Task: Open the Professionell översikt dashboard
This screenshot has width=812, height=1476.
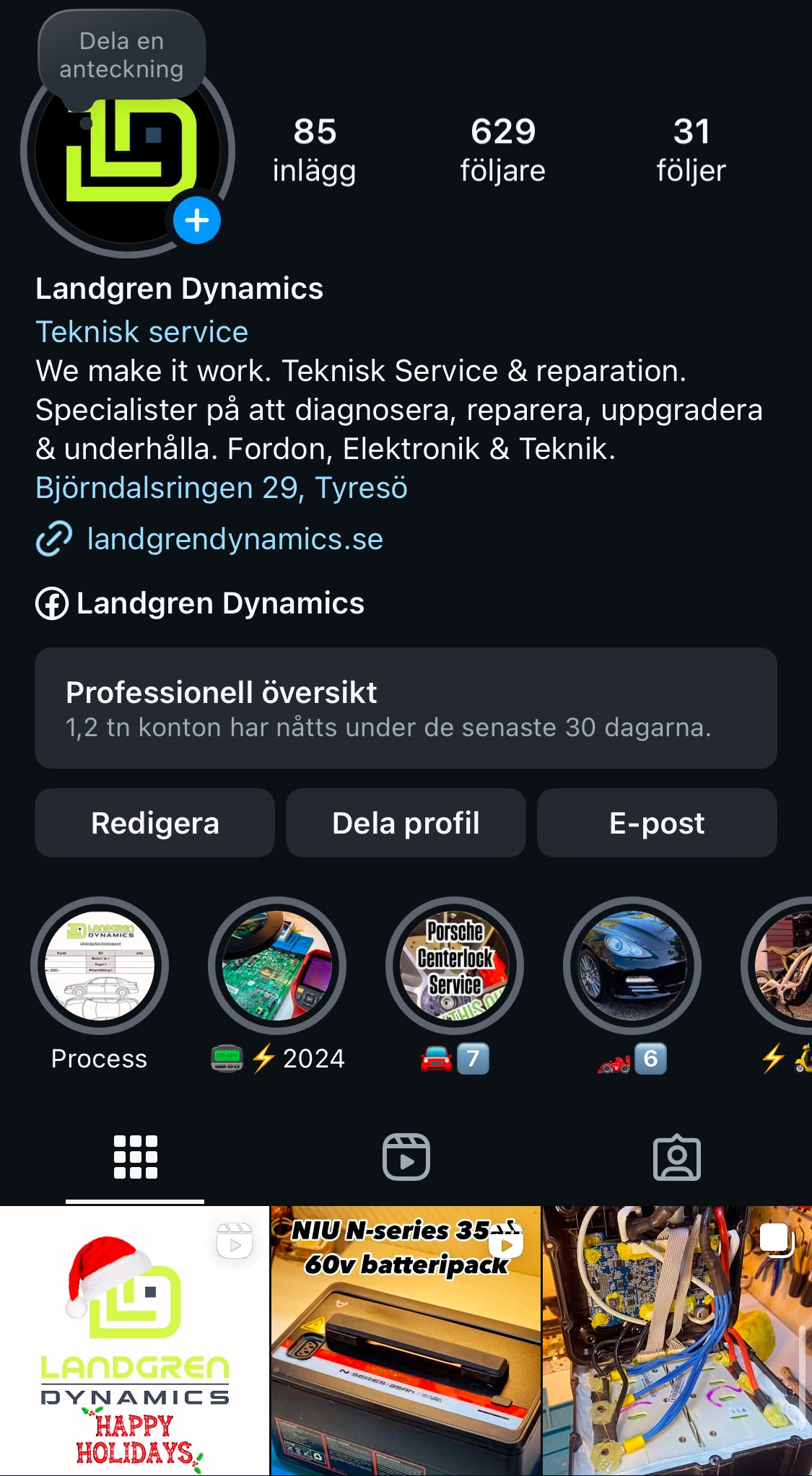Action: coord(406,707)
